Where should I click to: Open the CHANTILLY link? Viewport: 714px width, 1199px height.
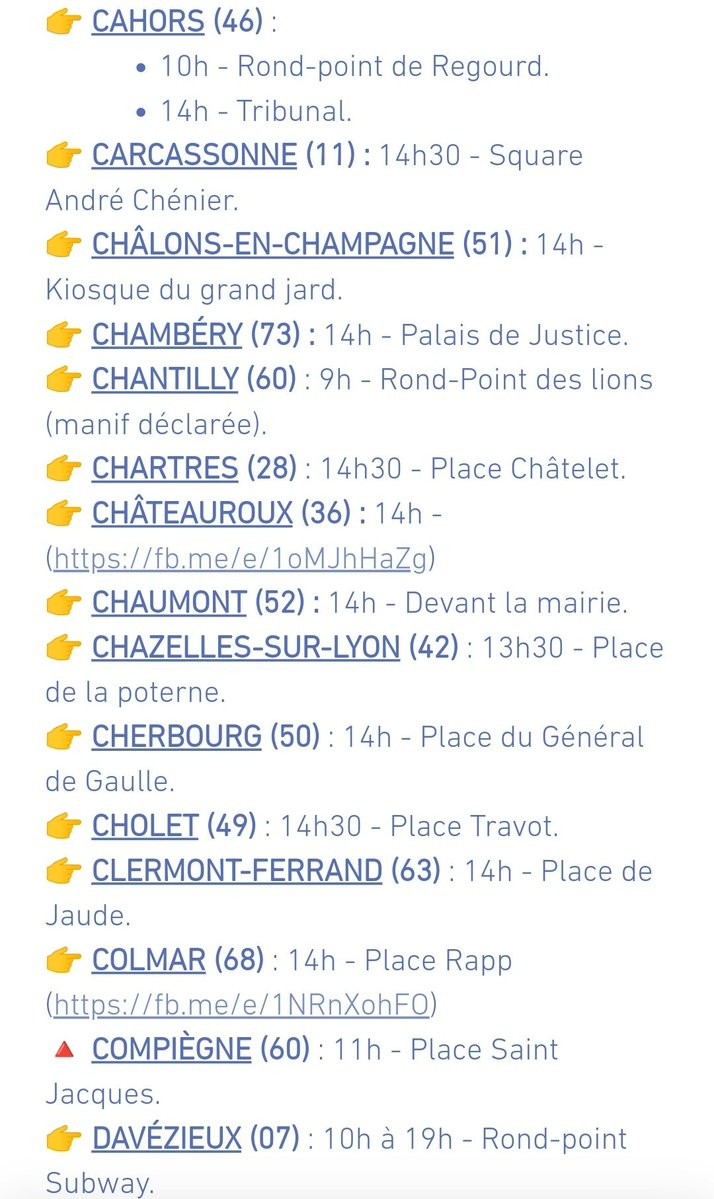(x=165, y=380)
